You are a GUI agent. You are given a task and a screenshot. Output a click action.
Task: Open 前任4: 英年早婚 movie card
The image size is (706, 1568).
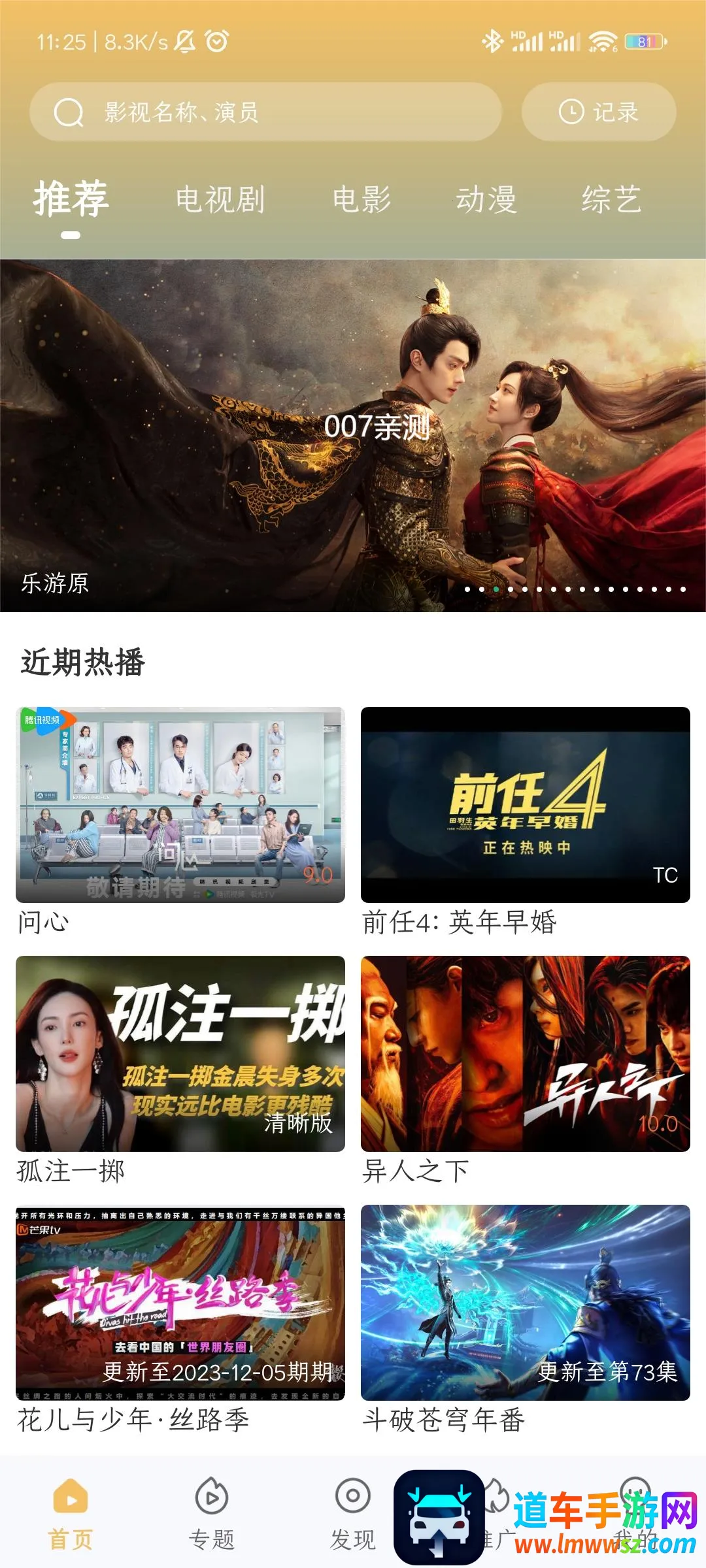tap(526, 805)
